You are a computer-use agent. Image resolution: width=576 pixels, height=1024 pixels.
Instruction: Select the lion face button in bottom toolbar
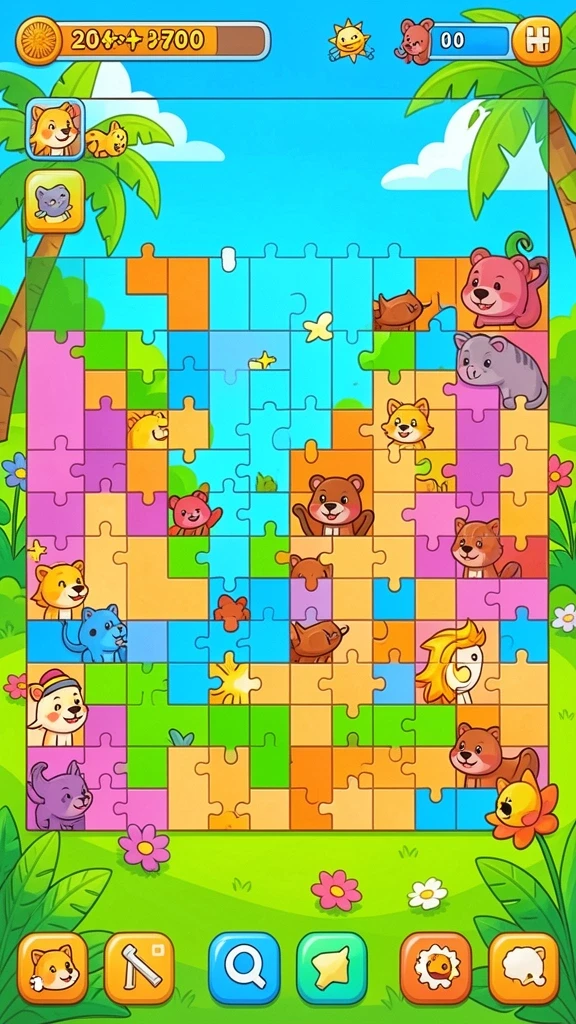(436, 968)
